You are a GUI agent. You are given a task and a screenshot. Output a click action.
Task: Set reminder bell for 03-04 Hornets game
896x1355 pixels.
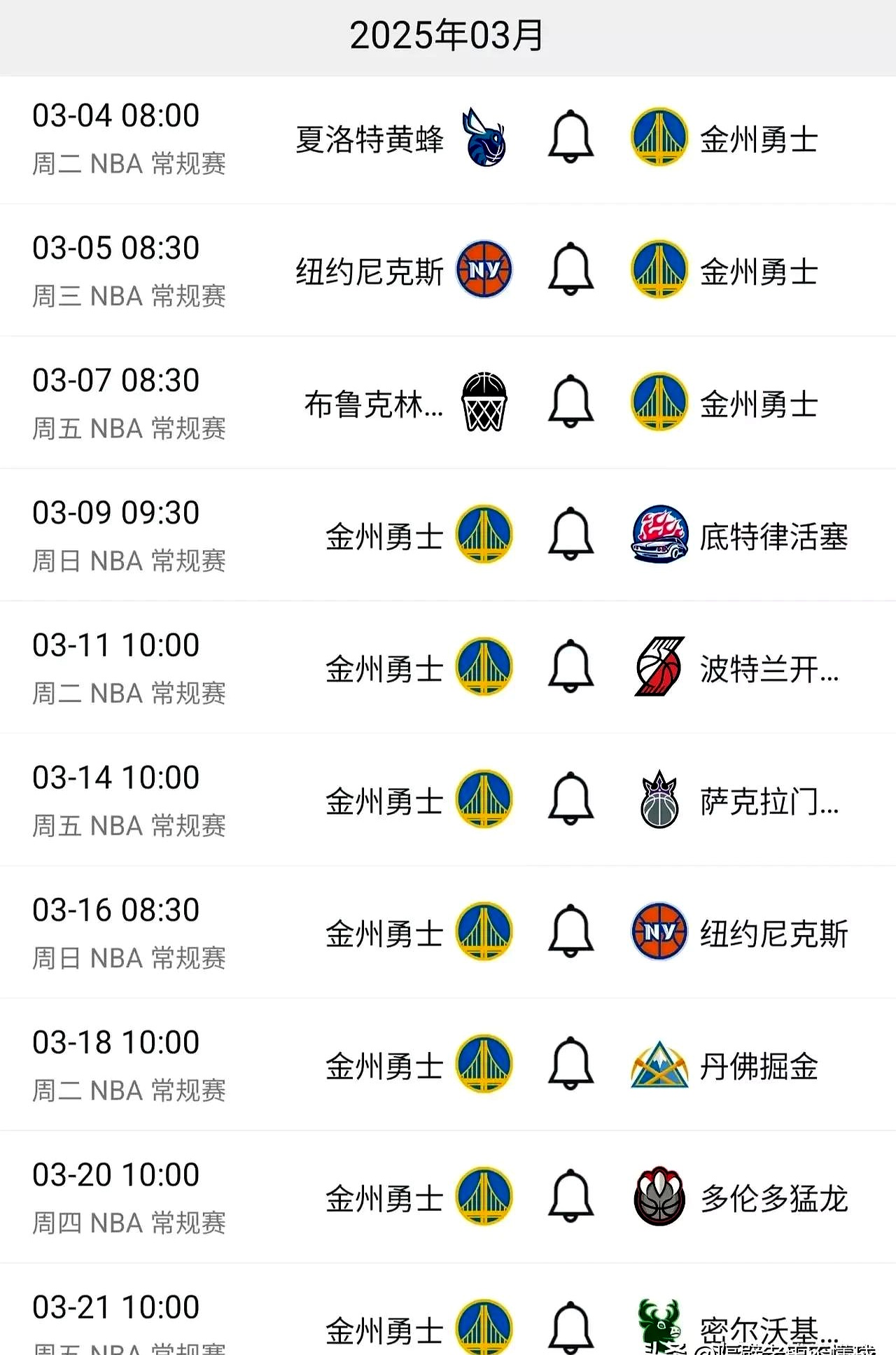pyautogui.click(x=570, y=137)
